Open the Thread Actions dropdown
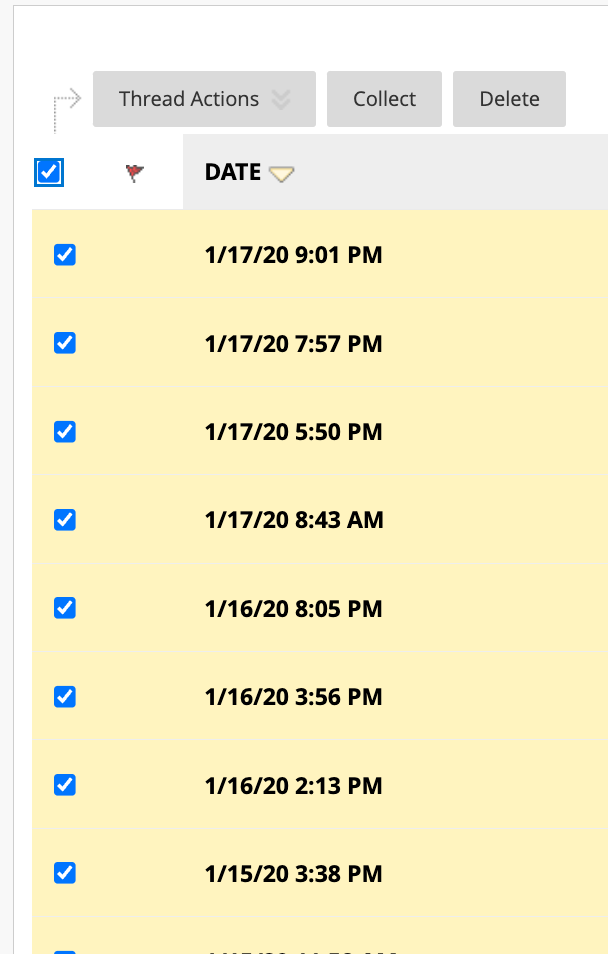This screenshot has width=608, height=954. coord(204,99)
